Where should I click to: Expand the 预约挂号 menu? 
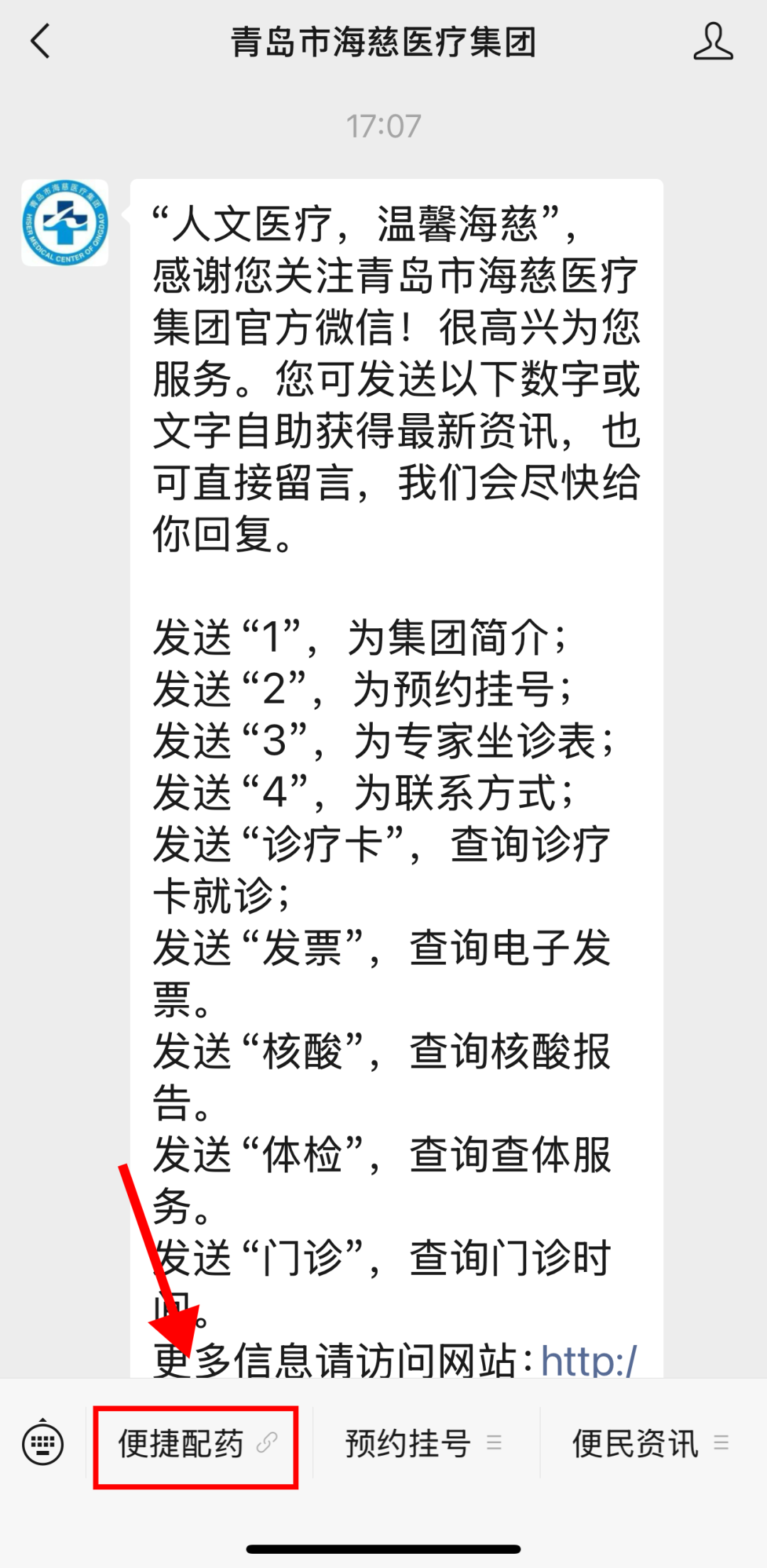click(x=423, y=1444)
